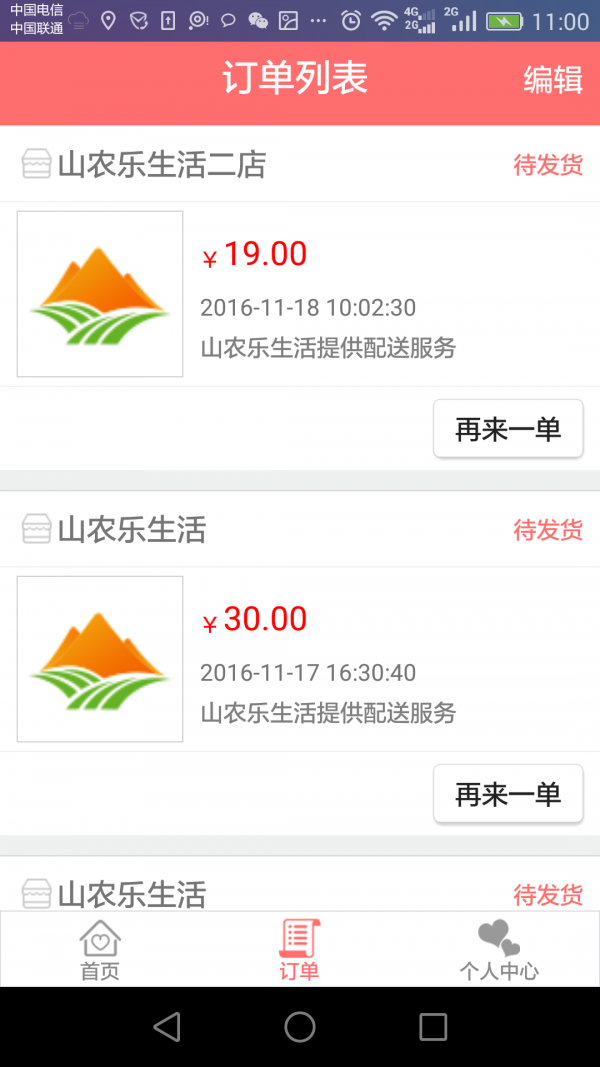This screenshot has width=600, height=1067.
Task: Go to the 个人中心 tab
Action: [499, 950]
